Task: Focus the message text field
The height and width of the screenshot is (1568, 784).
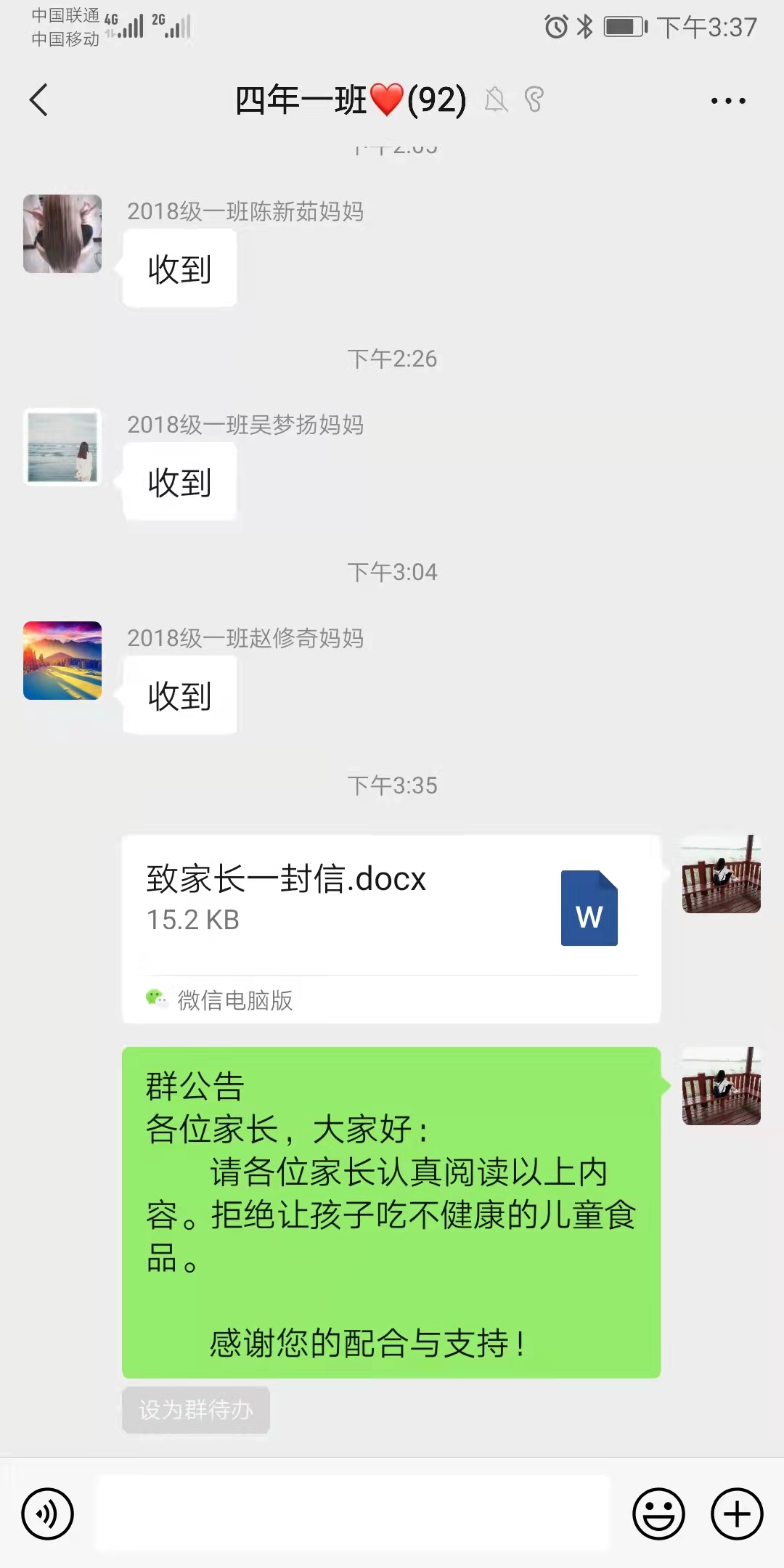Action: tap(353, 1514)
